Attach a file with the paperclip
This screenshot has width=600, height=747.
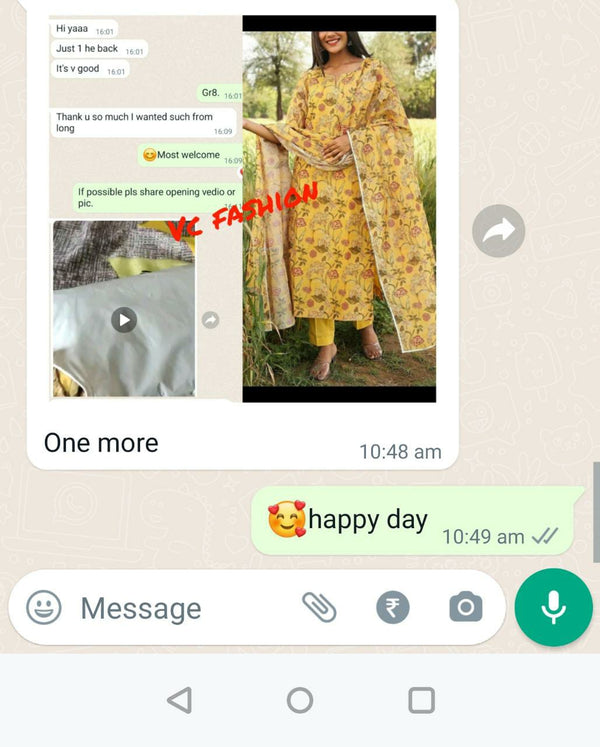coord(319,607)
